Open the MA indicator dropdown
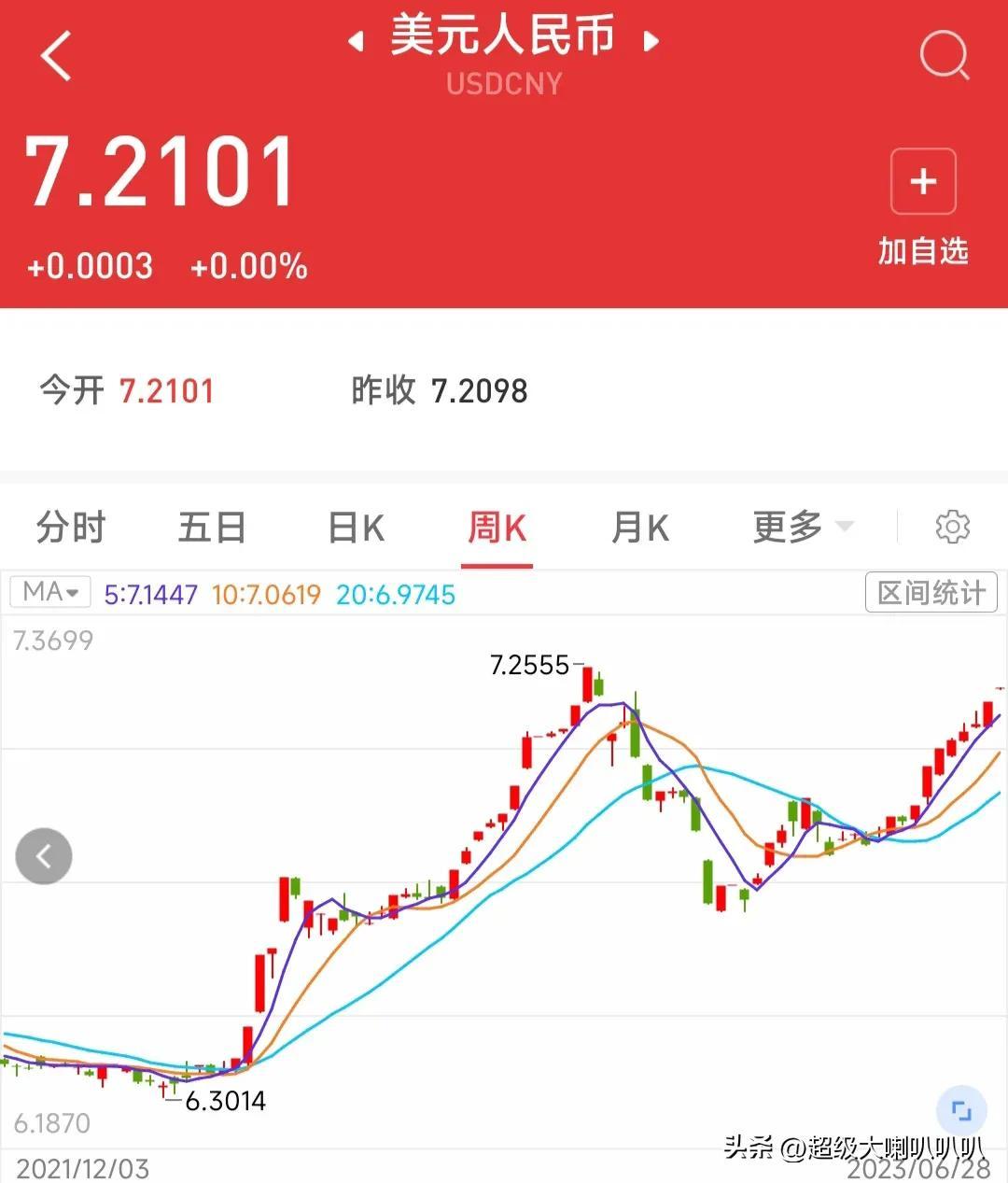The width and height of the screenshot is (1008, 1183). coord(50,592)
